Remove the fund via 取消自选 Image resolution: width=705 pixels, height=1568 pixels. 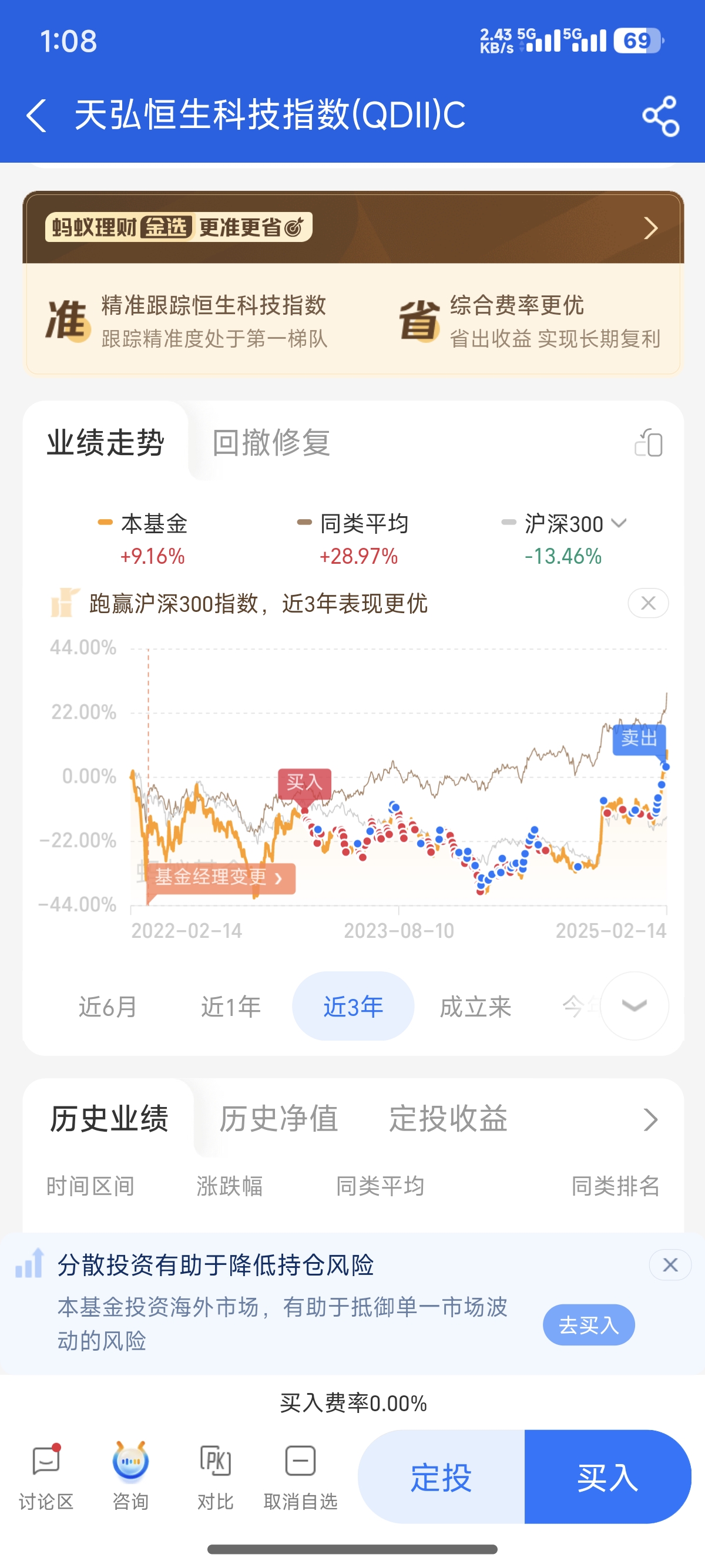[300, 1477]
